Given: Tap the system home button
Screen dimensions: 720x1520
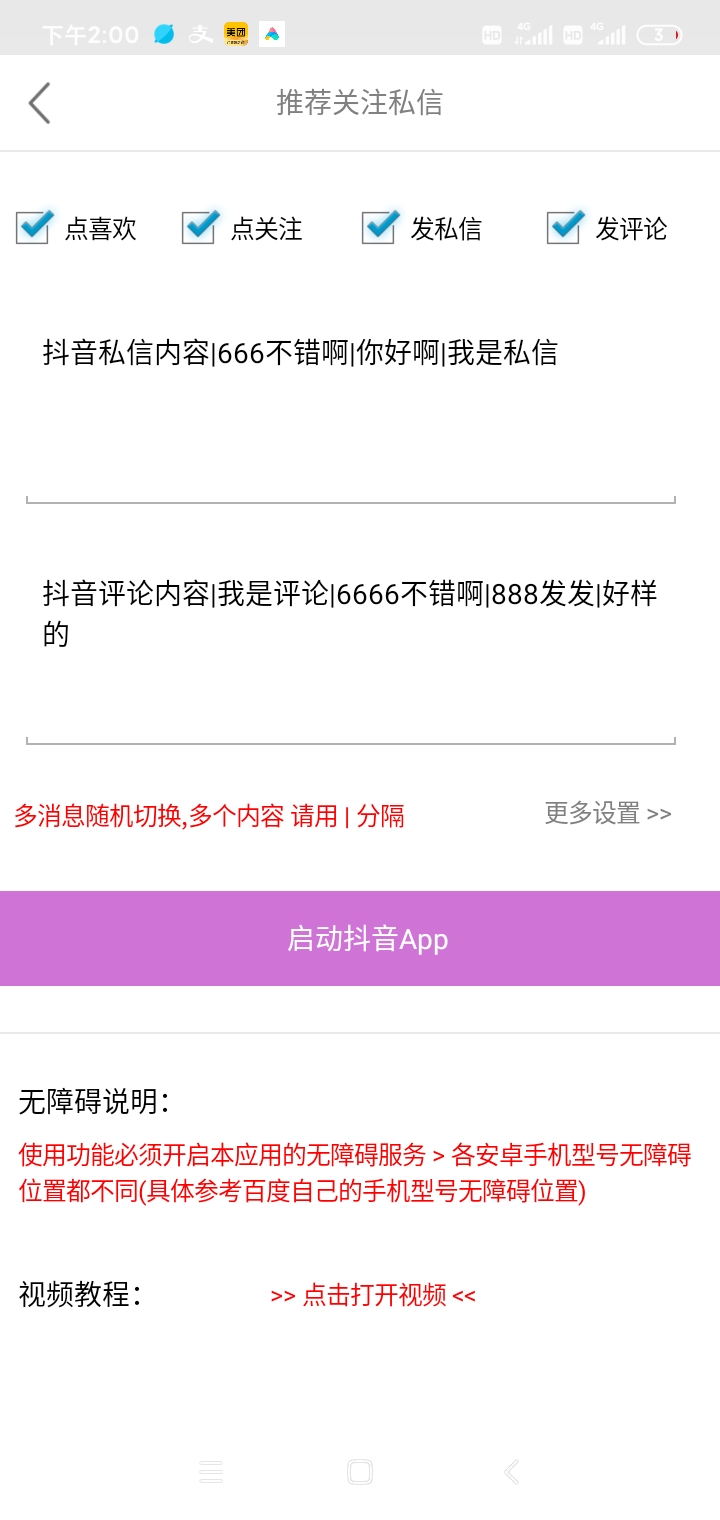Looking at the screenshot, I should point(360,1472).
